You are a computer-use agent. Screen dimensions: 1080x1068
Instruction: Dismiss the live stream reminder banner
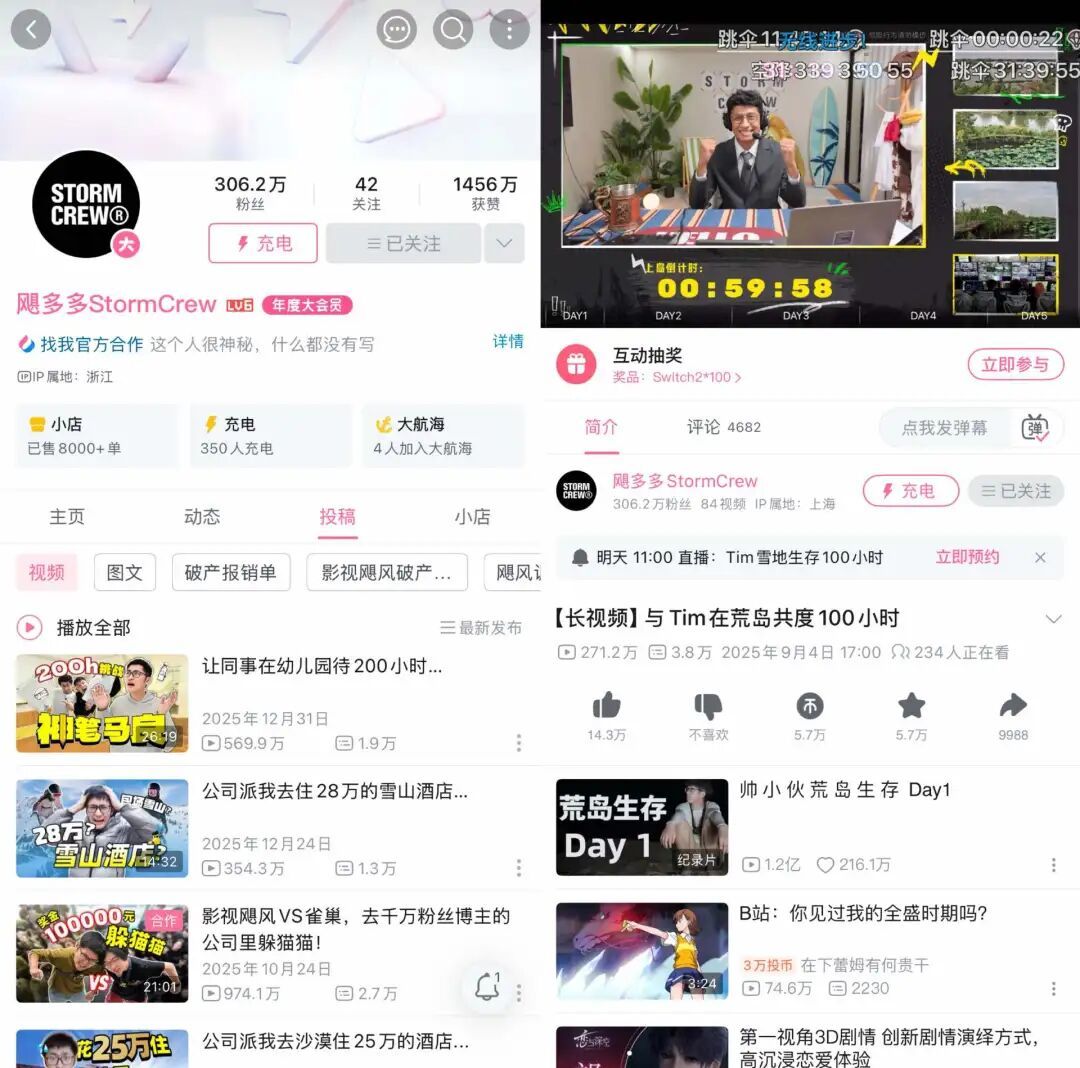1040,557
